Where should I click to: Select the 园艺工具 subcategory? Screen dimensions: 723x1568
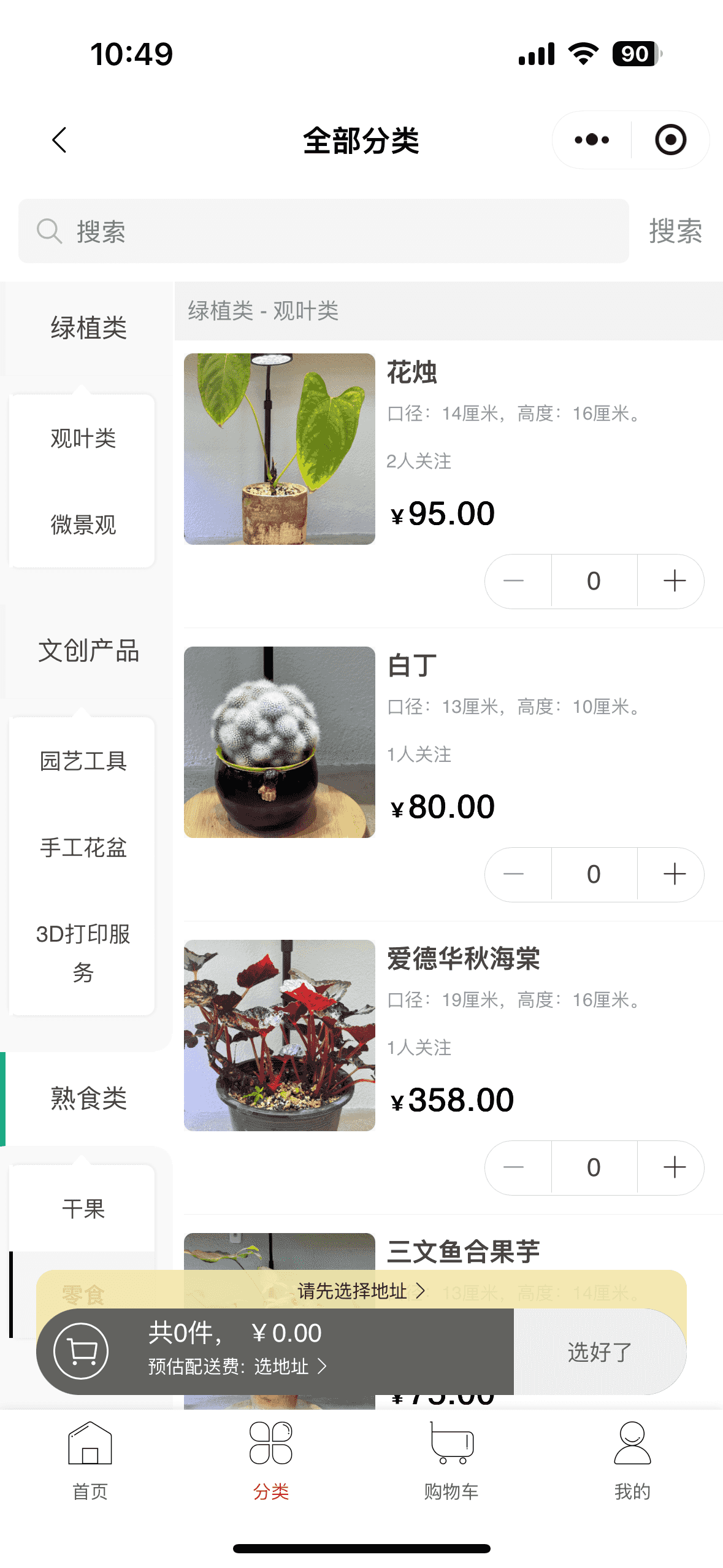click(83, 761)
